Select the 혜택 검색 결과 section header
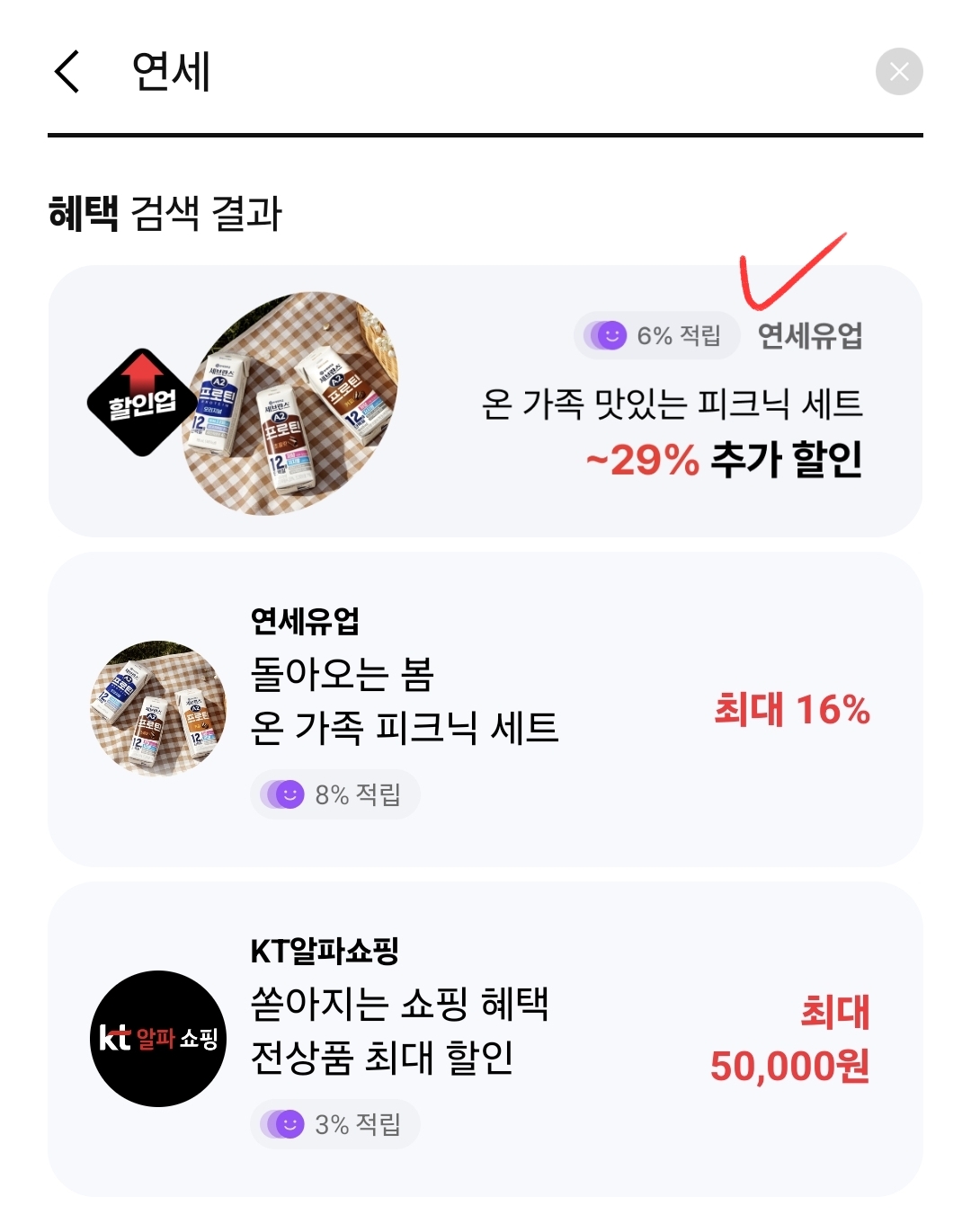971x1232 pixels. pos(164,209)
